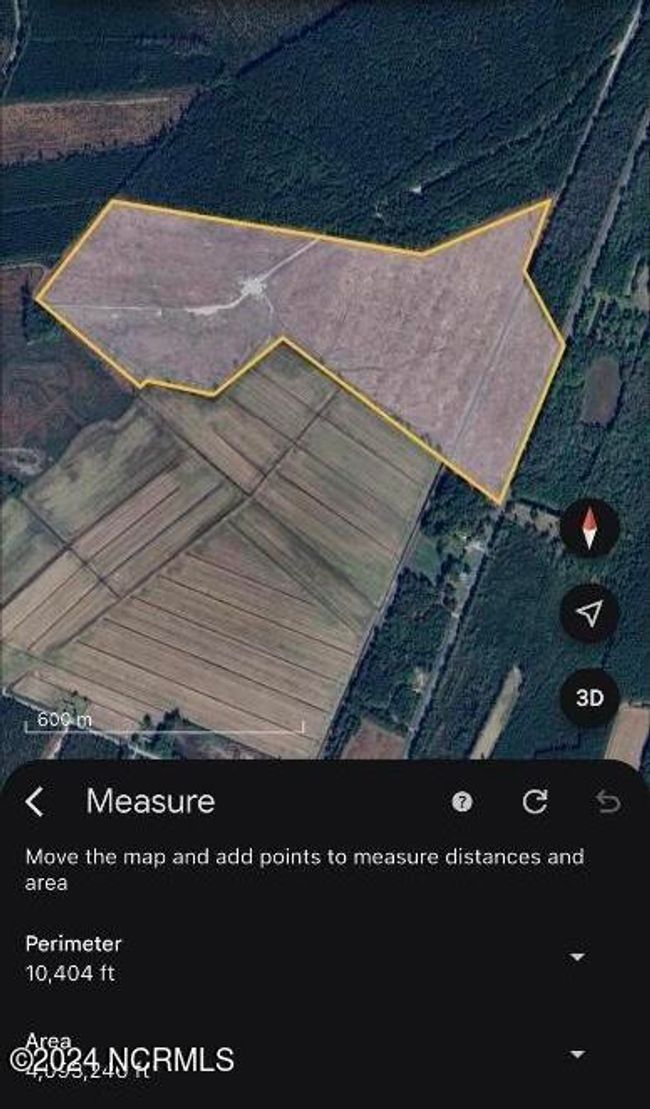This screenshot has height=1109, width=650.
Task: Open the Measure help icon
Action: tap(461, 801)
